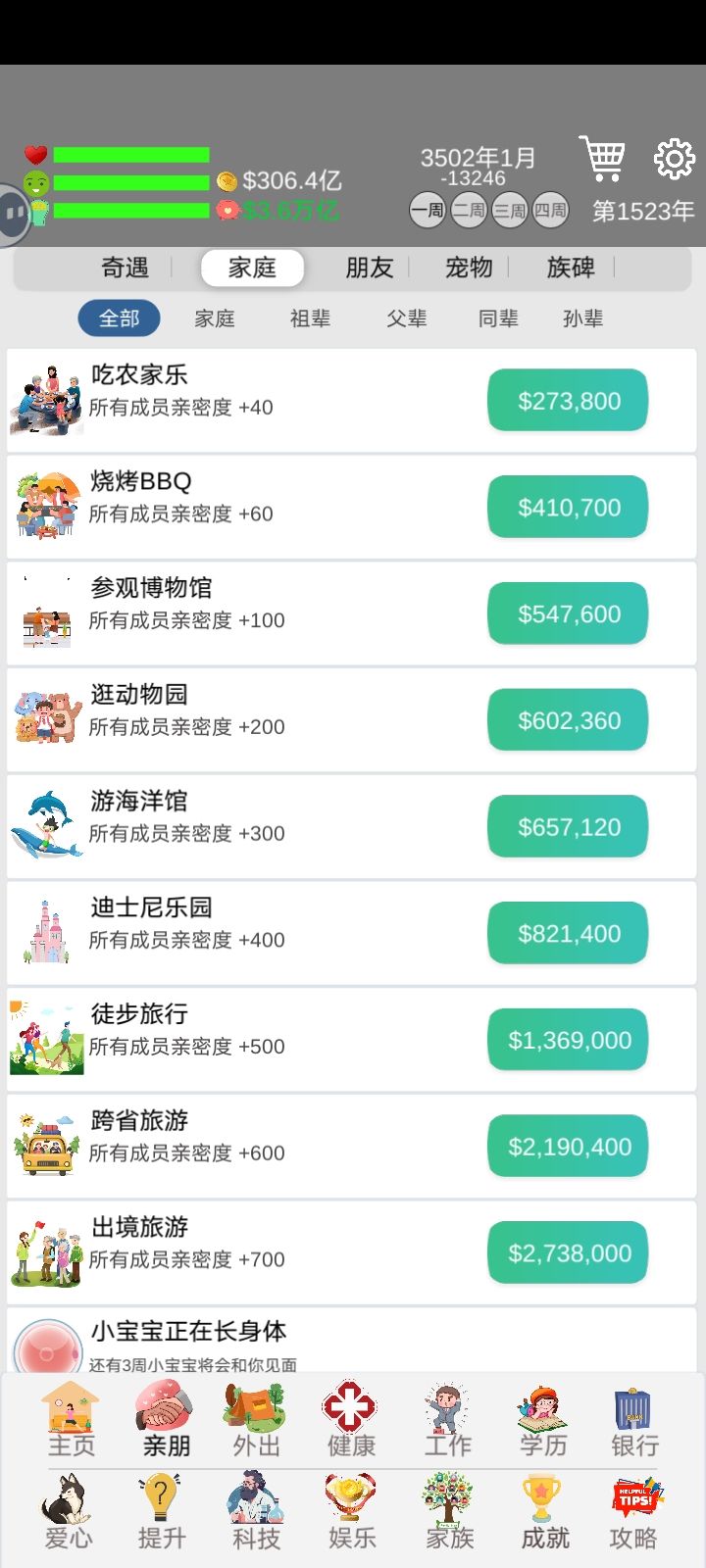Screen dimensions: 706x1568
Task: Select the 孙辈 filter
Action: point(583,318)
